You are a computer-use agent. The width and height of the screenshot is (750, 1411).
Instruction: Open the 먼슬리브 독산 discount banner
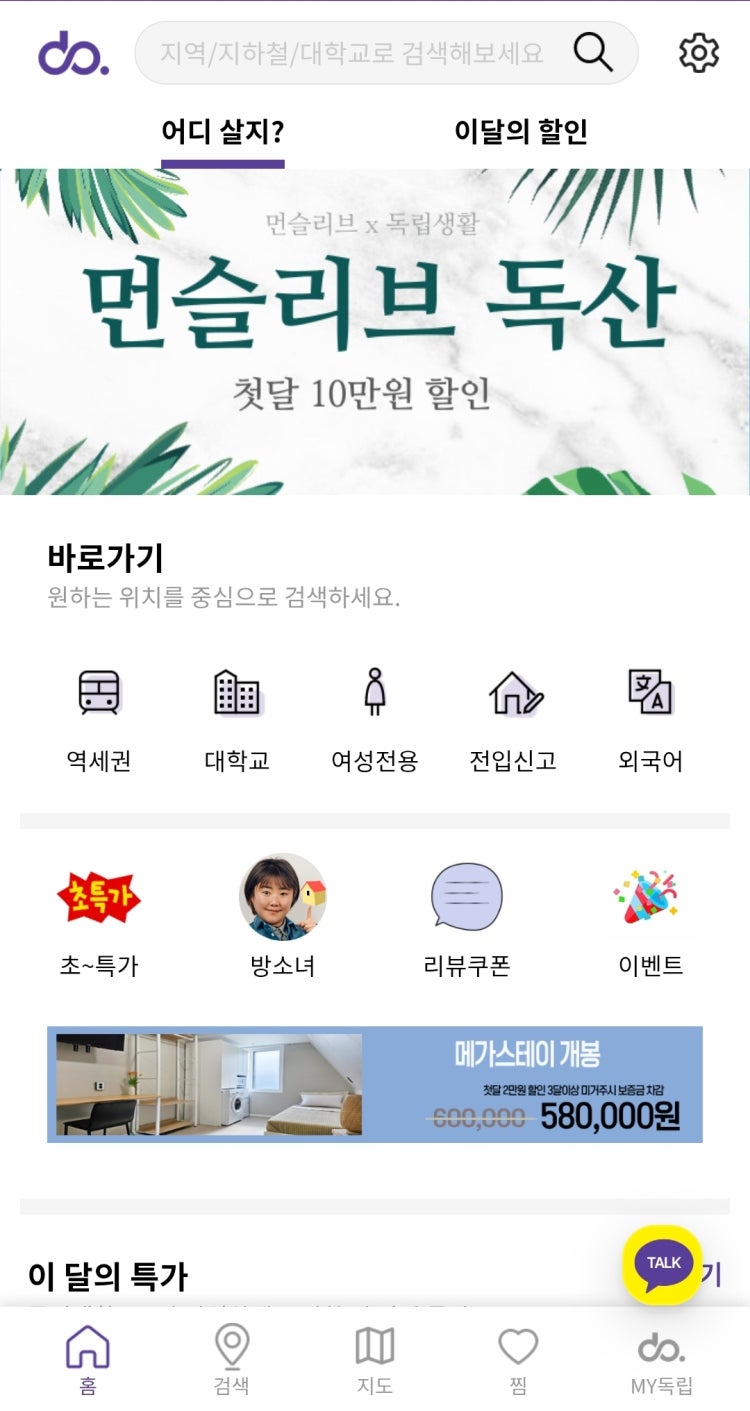pos(375,332)
